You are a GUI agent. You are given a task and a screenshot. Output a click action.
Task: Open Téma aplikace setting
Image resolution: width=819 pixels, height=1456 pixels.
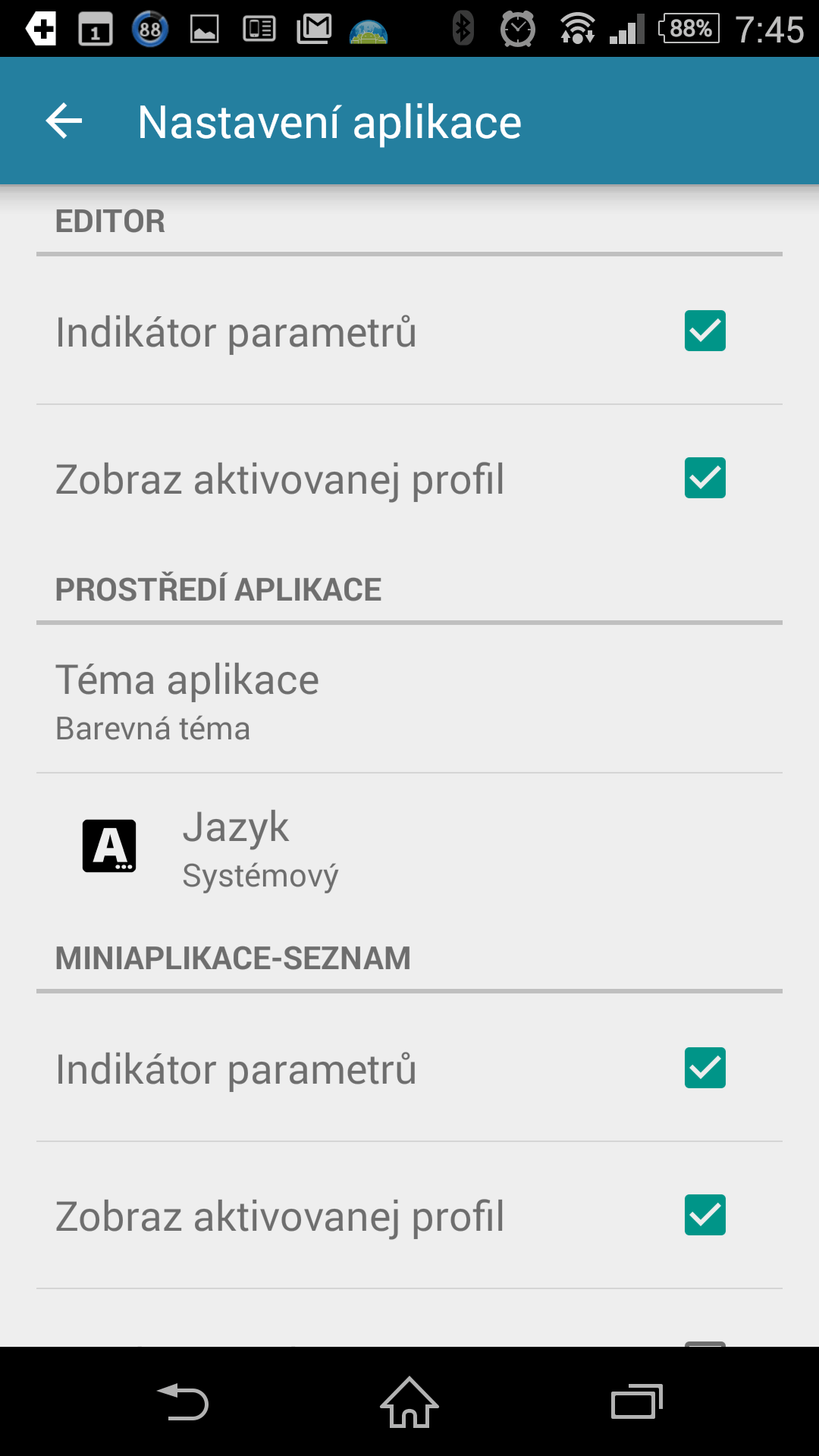pyautogui.click(x=409, y=701)
